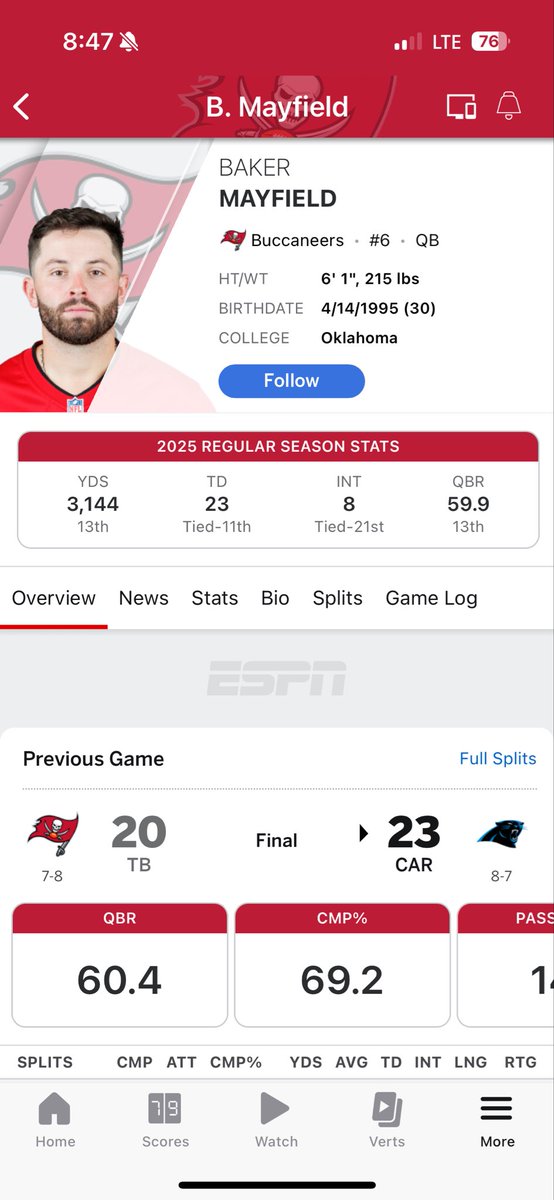
Task: Open the Game Log tab
Action: tap(431, 598)
